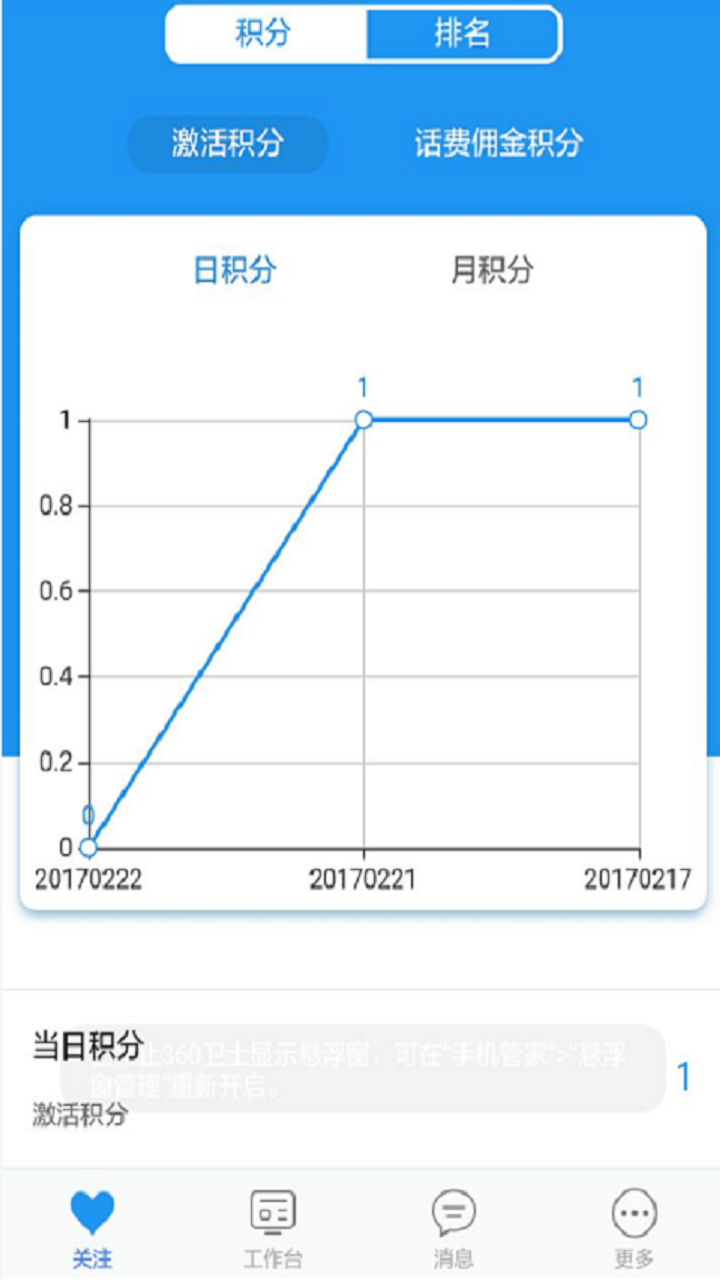Screen dimensions: 720x1280
Task: Select the 话费佣金积分 tab
Action: 498,144
